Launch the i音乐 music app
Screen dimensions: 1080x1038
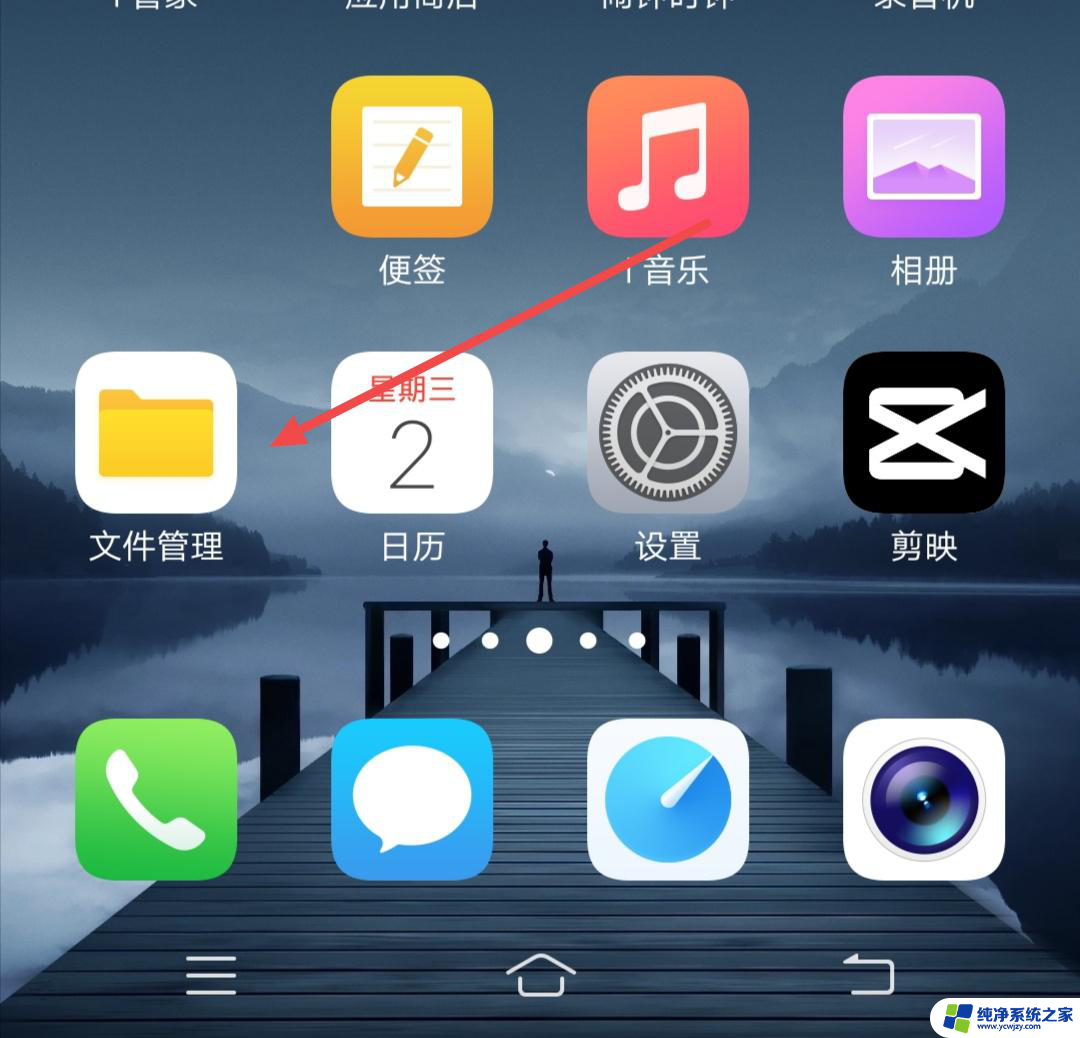pos(668,157)
